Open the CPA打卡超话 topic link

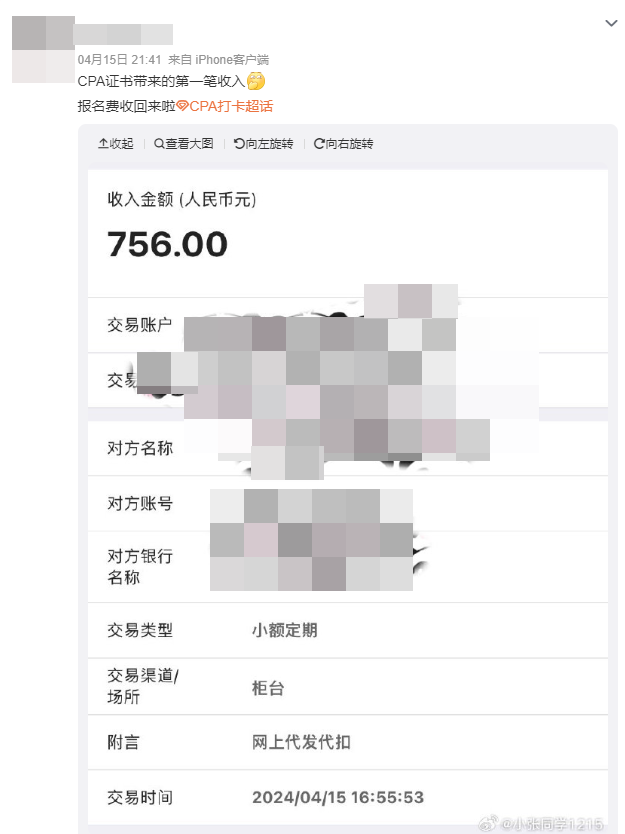point(230,106)
